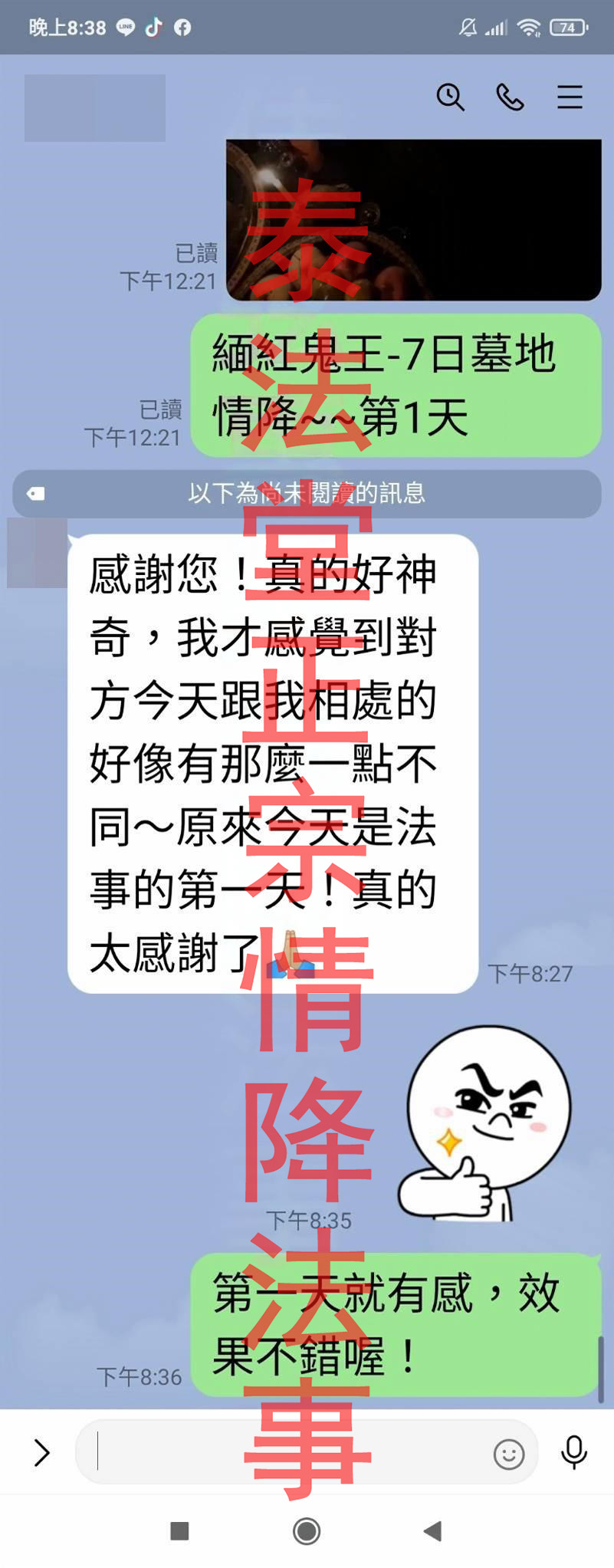
Task: Open the sent photo at 下午12:21
Action: pyautogui.click(x=413, y=220)
